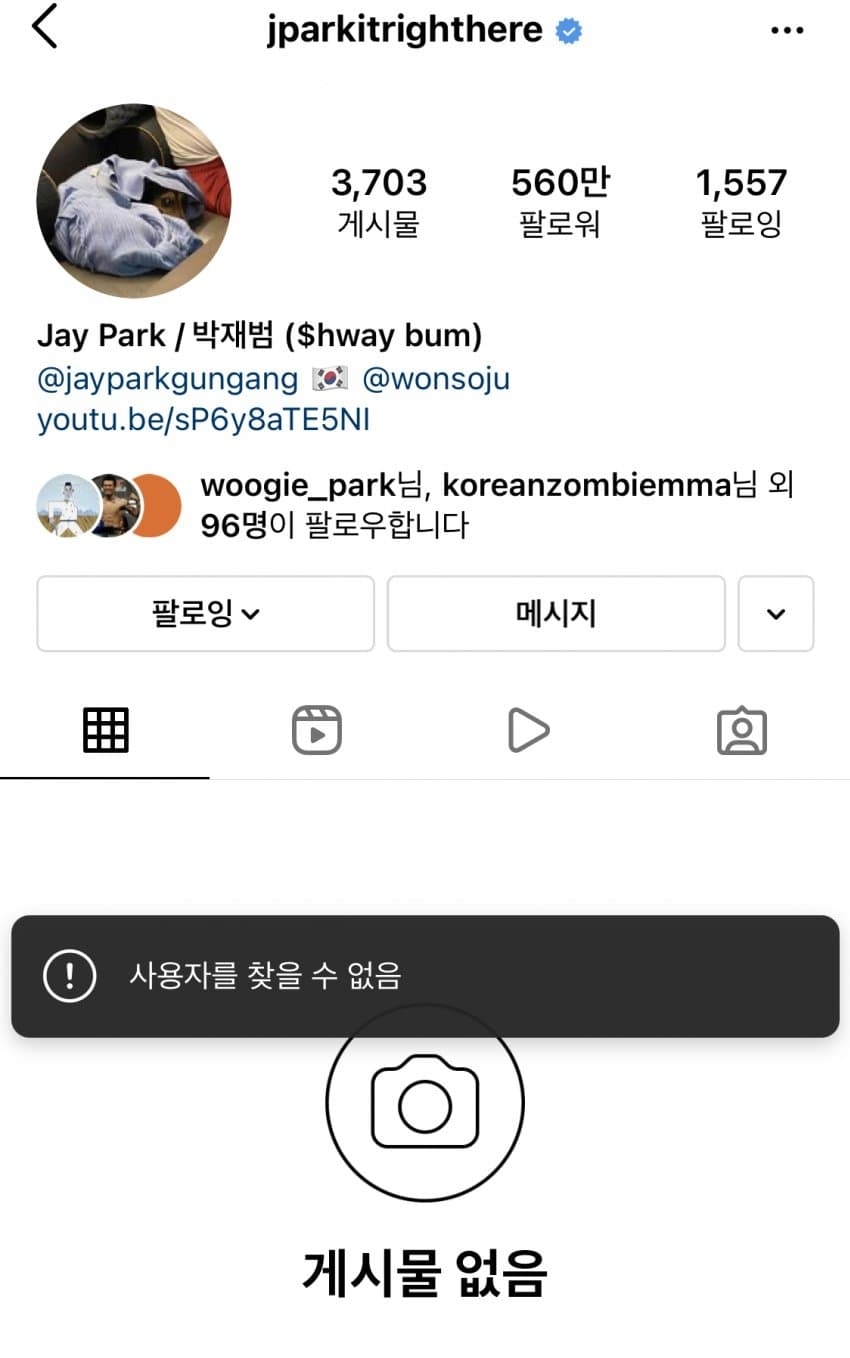
Task: Send a message via 메시지 button
Action: click(556, 614)
